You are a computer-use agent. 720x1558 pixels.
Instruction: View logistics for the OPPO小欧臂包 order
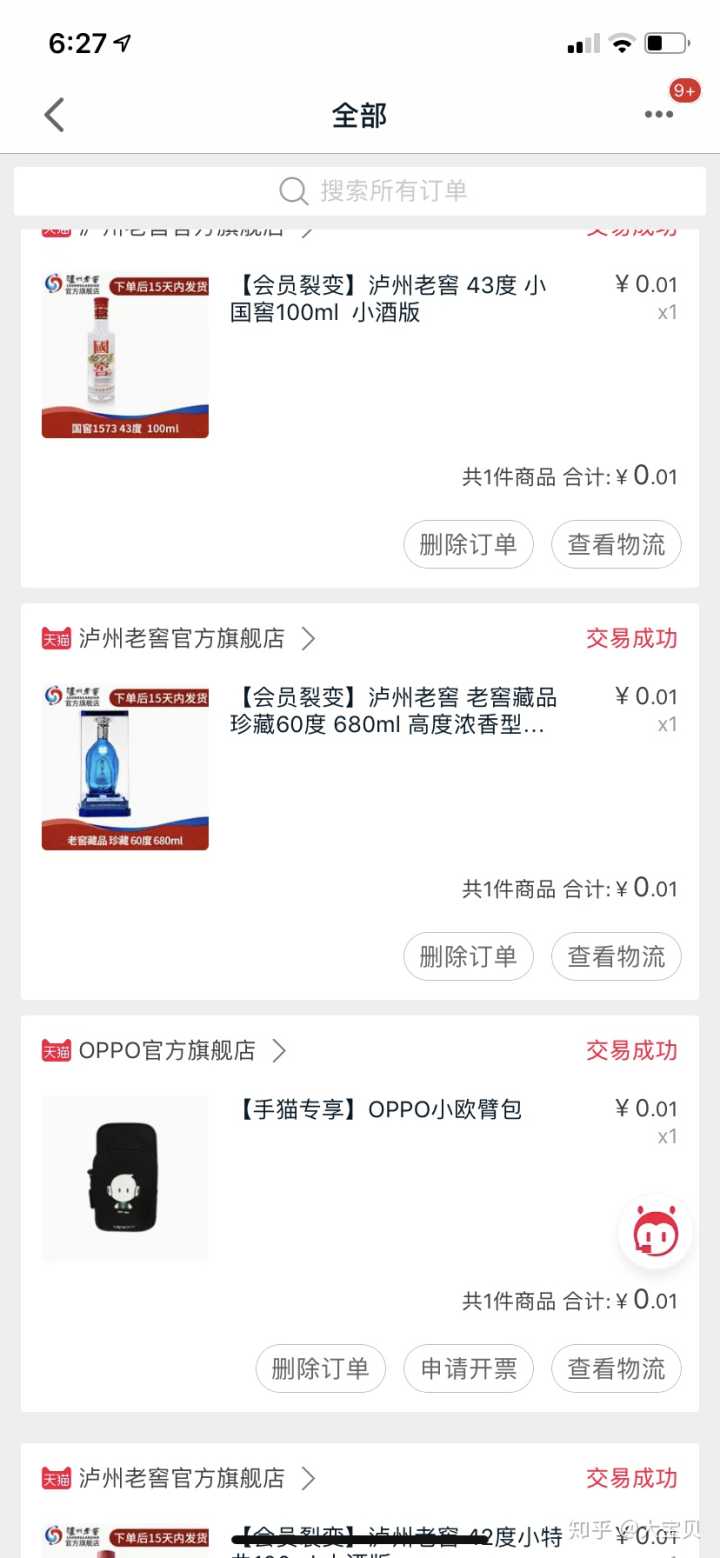(616, 1368)
